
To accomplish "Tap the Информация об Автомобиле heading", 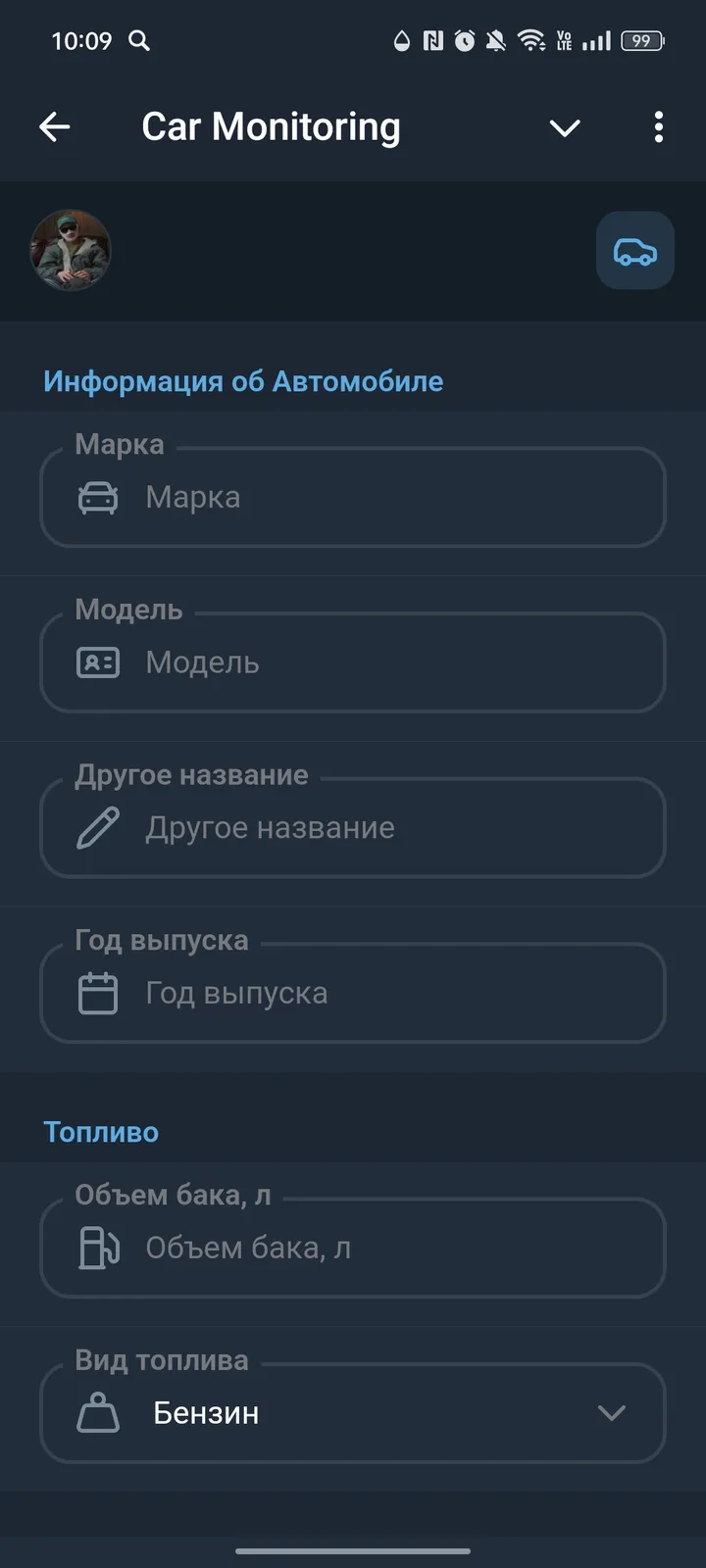I will click(242, 381).
